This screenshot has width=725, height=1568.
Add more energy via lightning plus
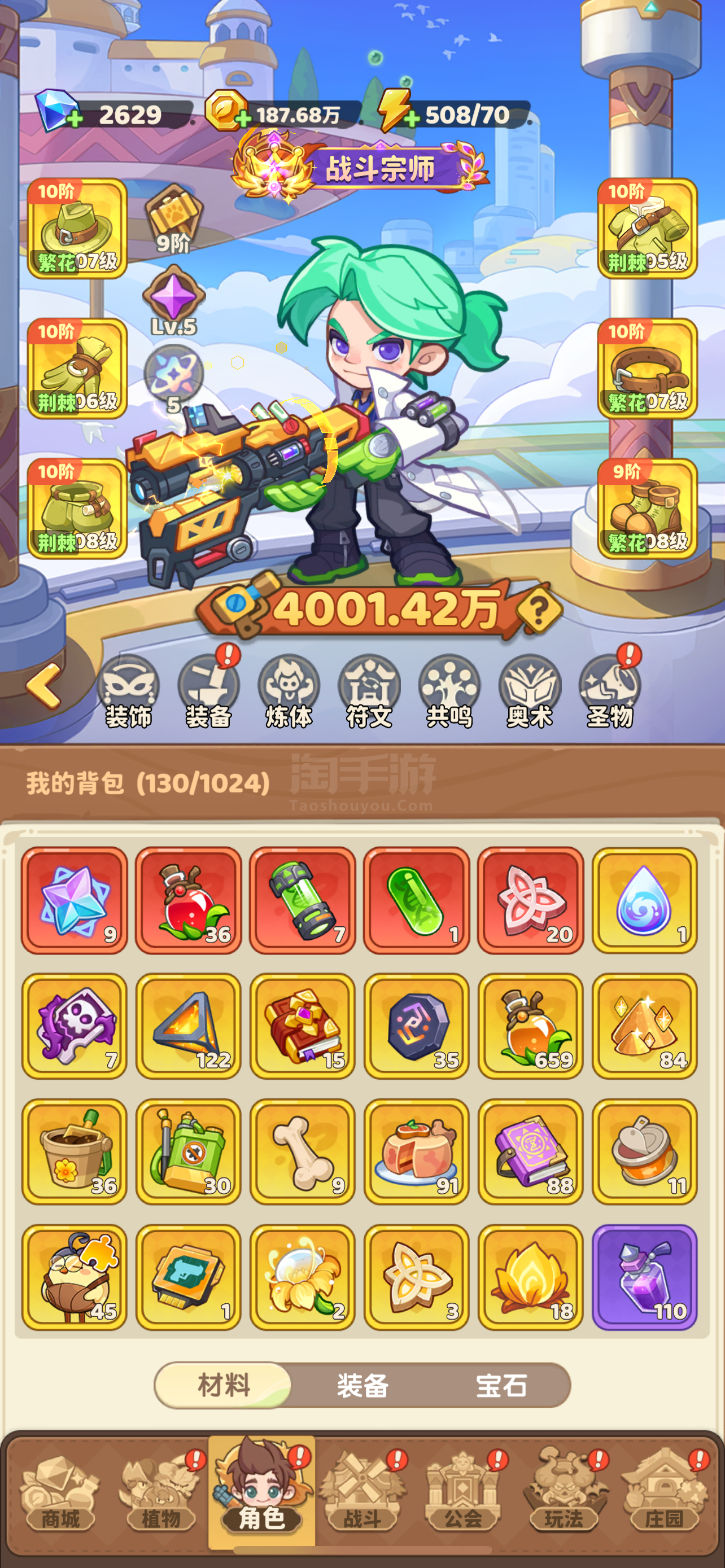coord(412,118)
